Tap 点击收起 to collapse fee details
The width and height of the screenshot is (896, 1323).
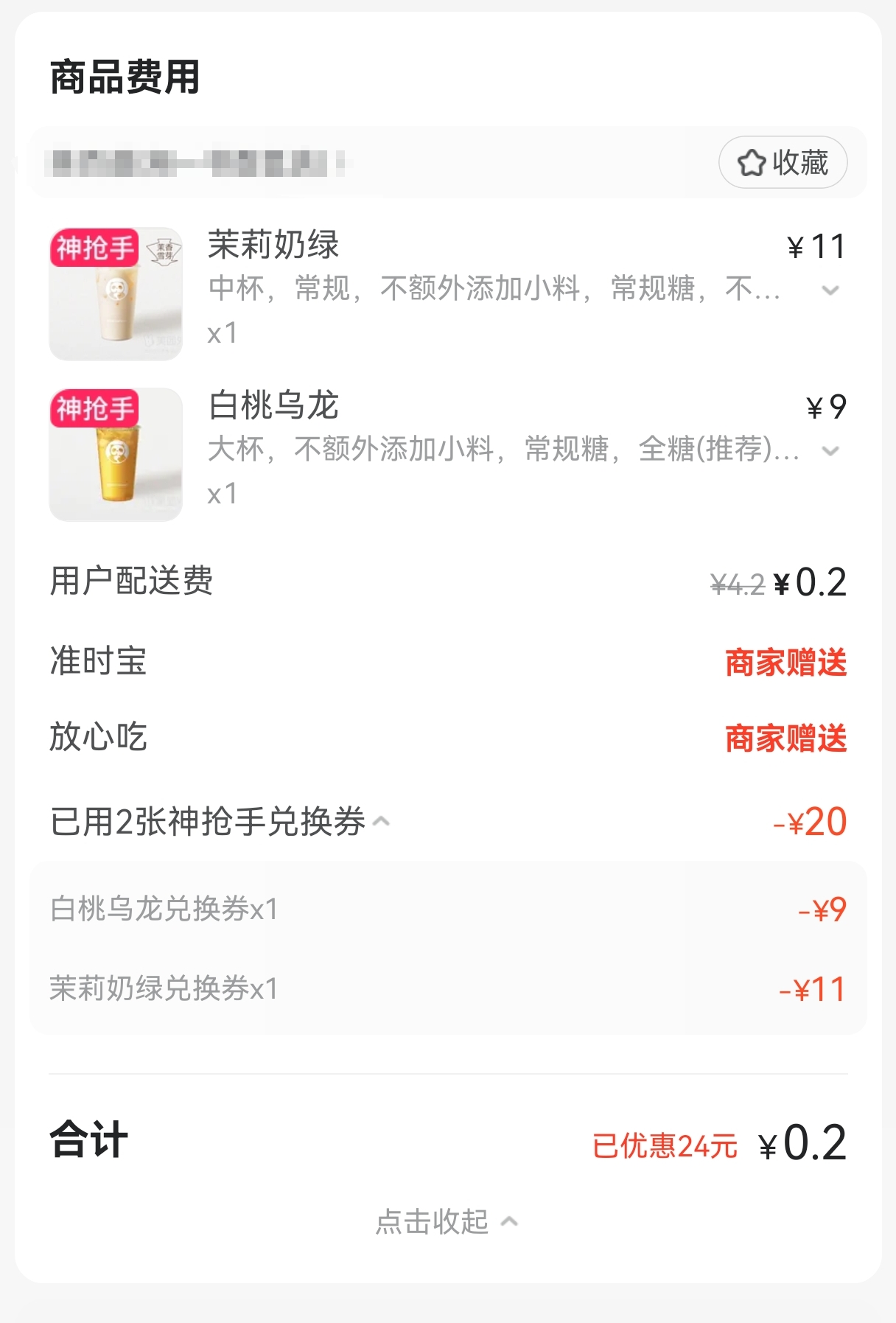coord(447,1221)
